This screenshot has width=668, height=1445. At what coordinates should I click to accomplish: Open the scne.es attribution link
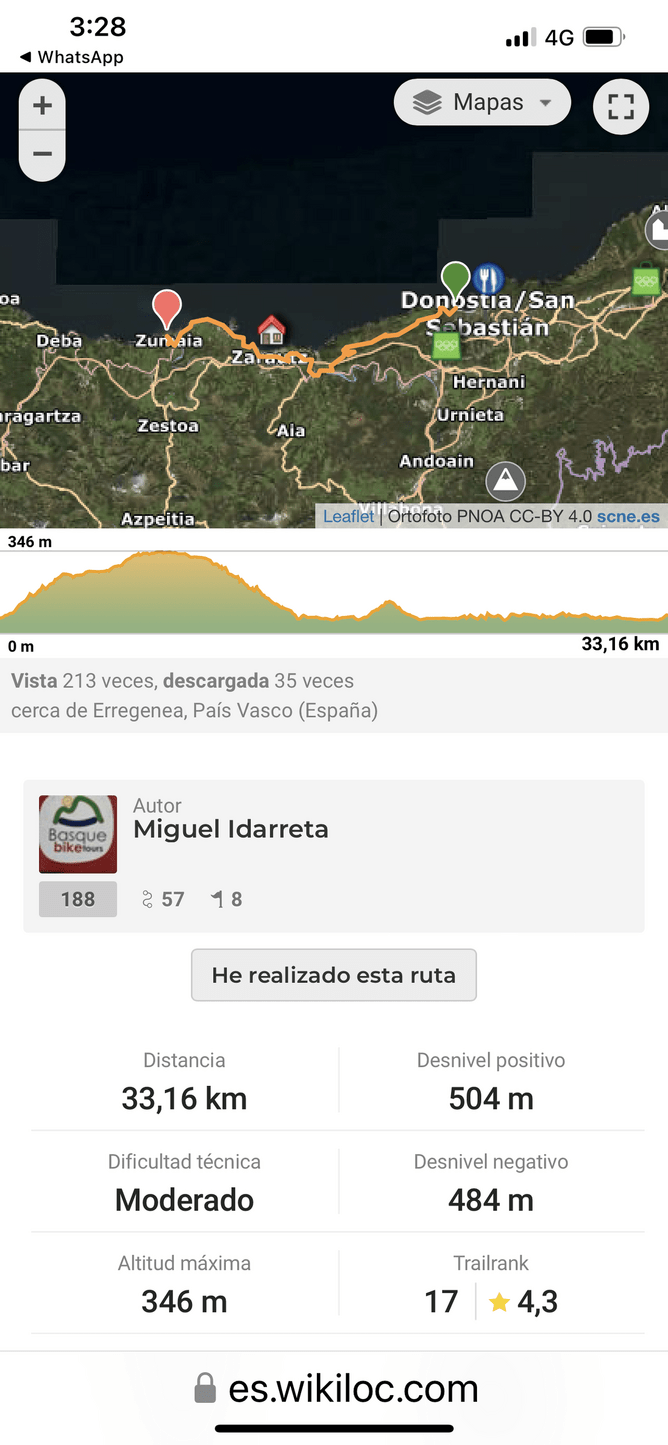tap(628, 516)
